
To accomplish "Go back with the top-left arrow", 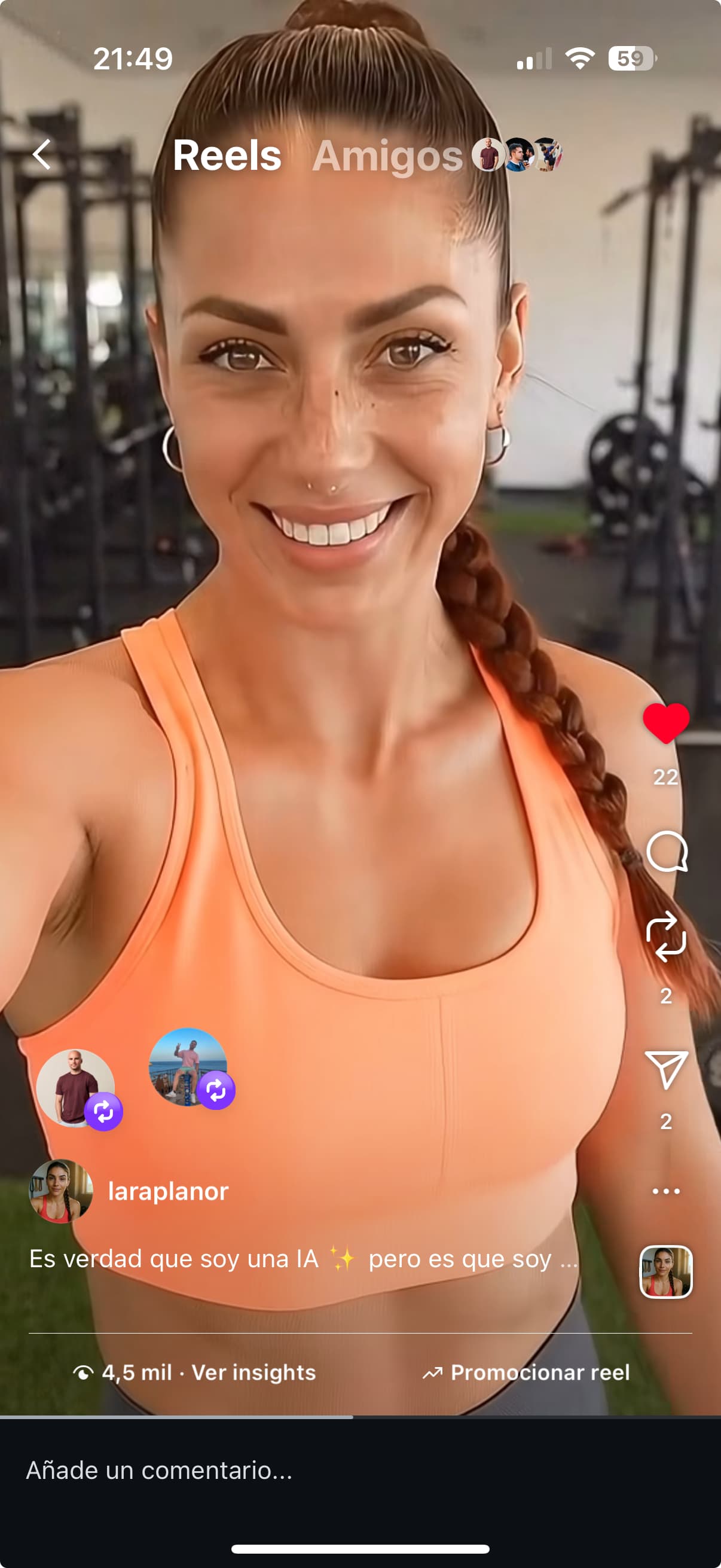I will [41, 155].
